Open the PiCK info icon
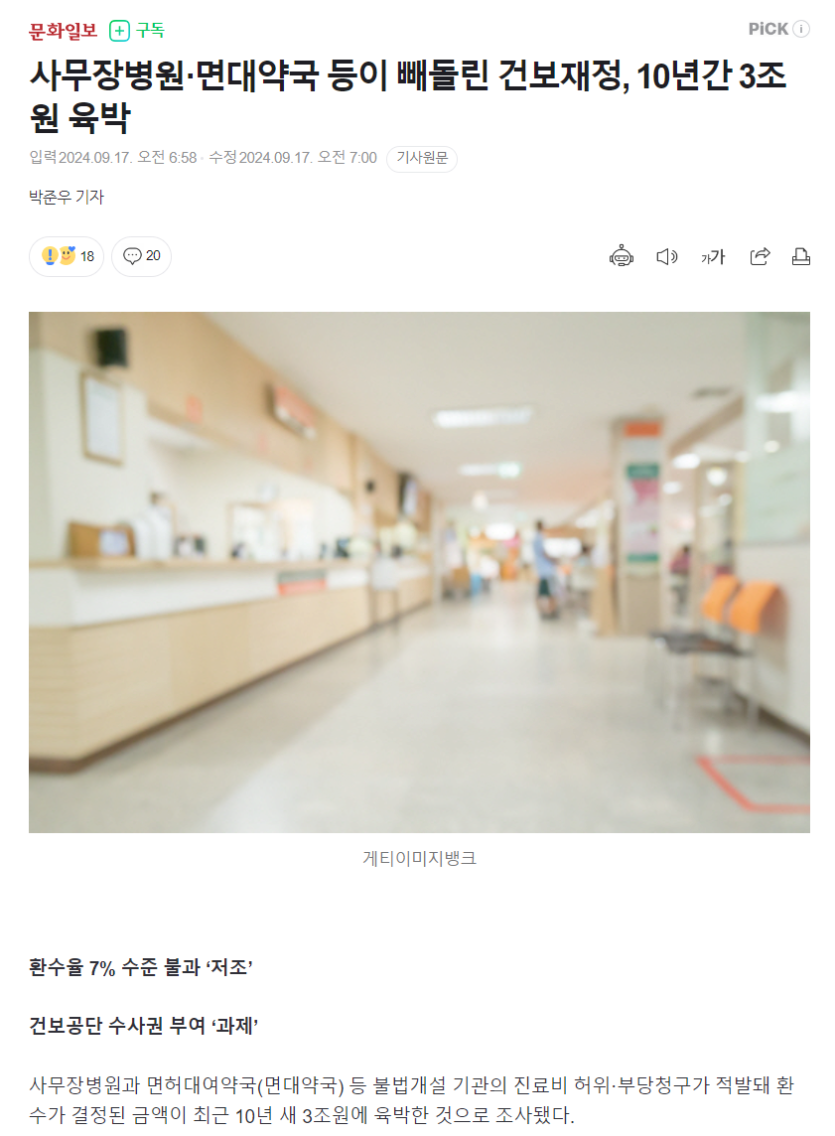835x1136 pixels. click(801, 29)
